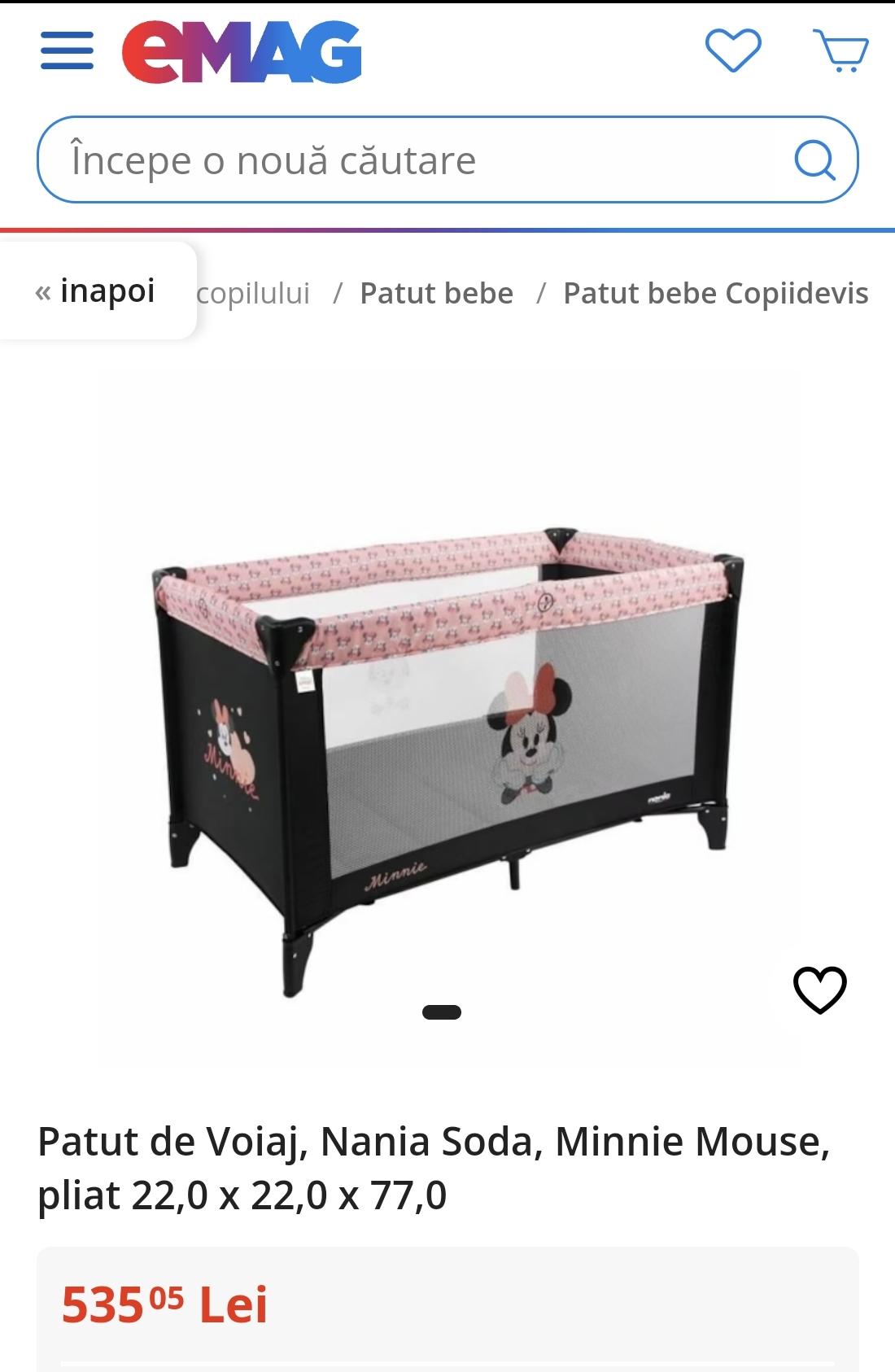Open the shopping cart
The width and height of the screenshot is (895, 1372).
tap(841, 50)
